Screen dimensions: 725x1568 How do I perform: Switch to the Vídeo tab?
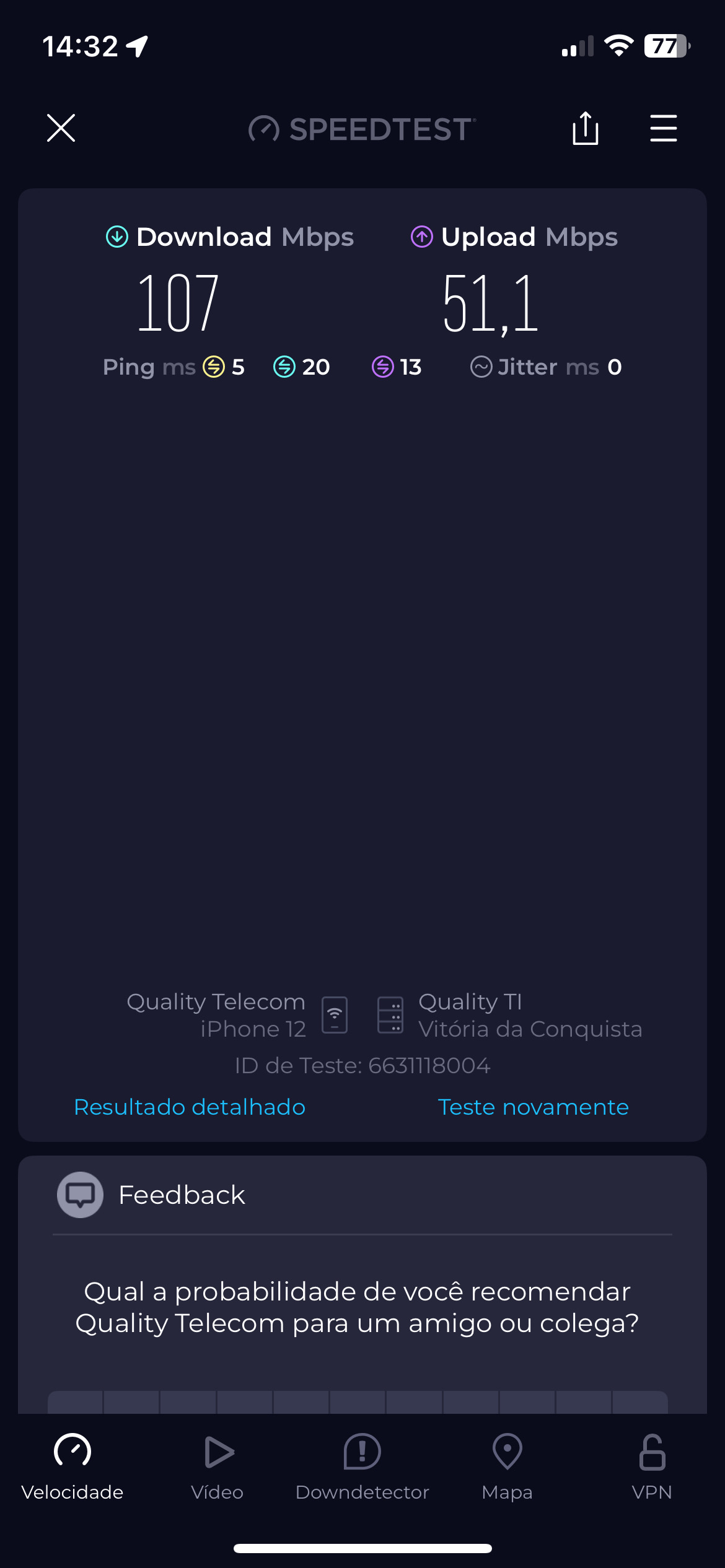217,1466
